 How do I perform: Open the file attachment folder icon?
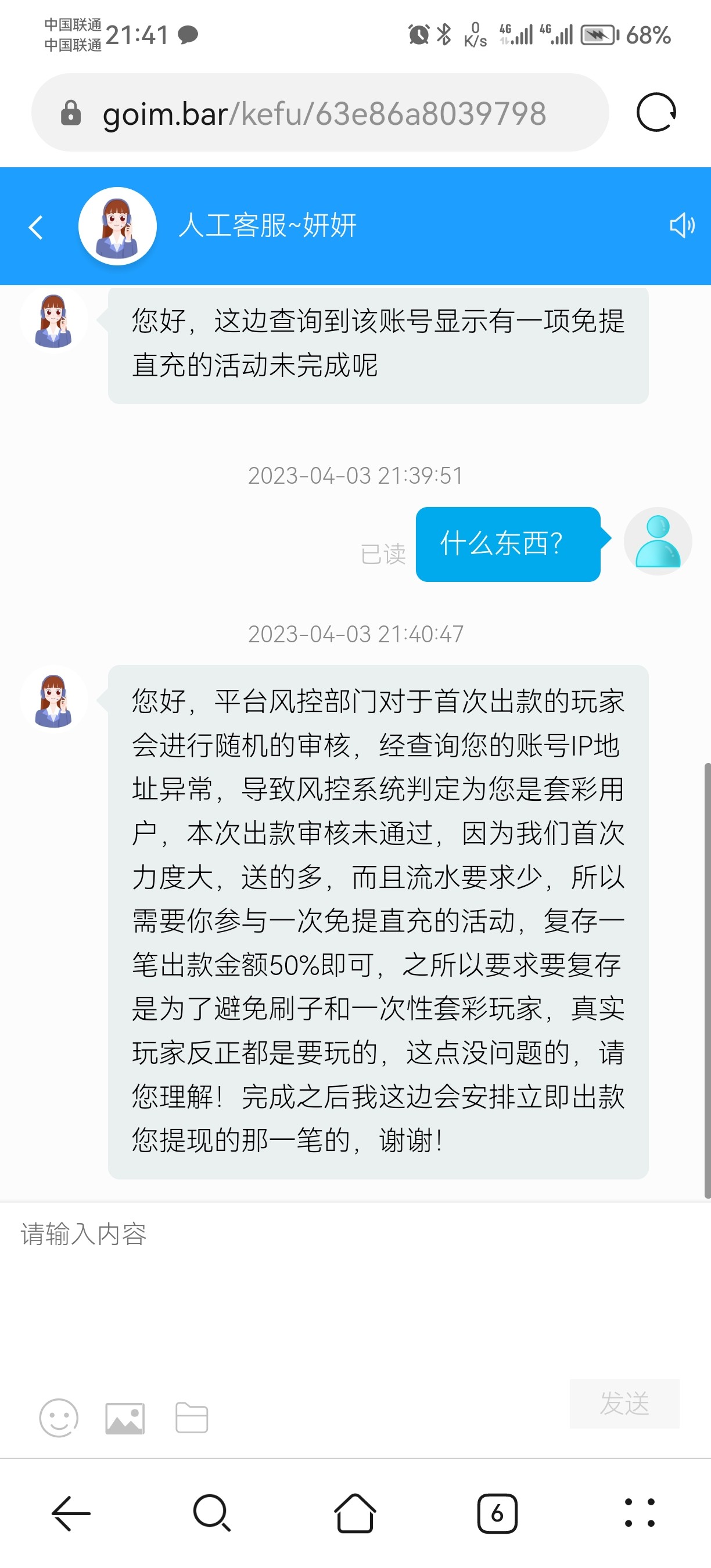(x=191, y=1418)
